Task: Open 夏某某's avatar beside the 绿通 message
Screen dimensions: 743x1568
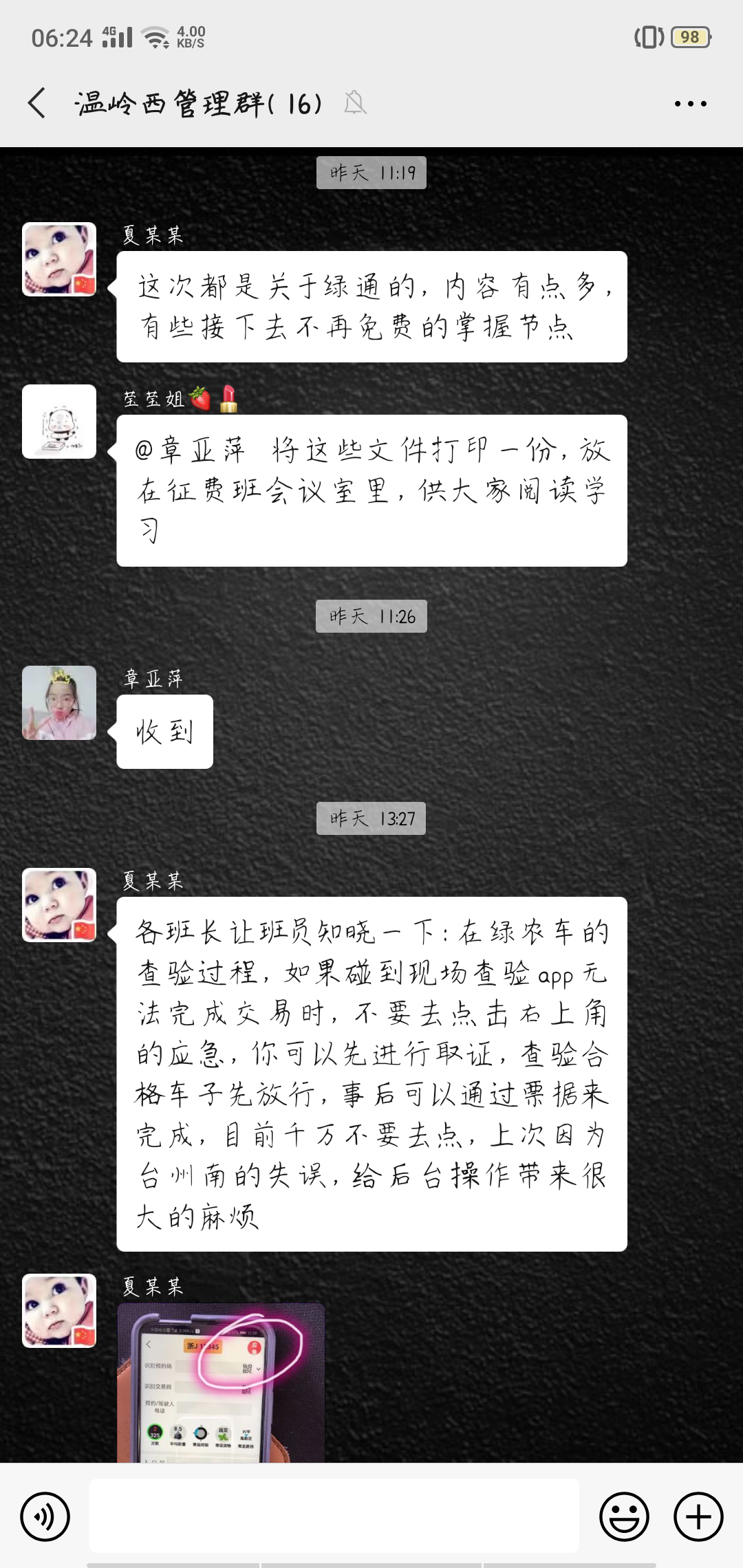Action: [59, 259]
